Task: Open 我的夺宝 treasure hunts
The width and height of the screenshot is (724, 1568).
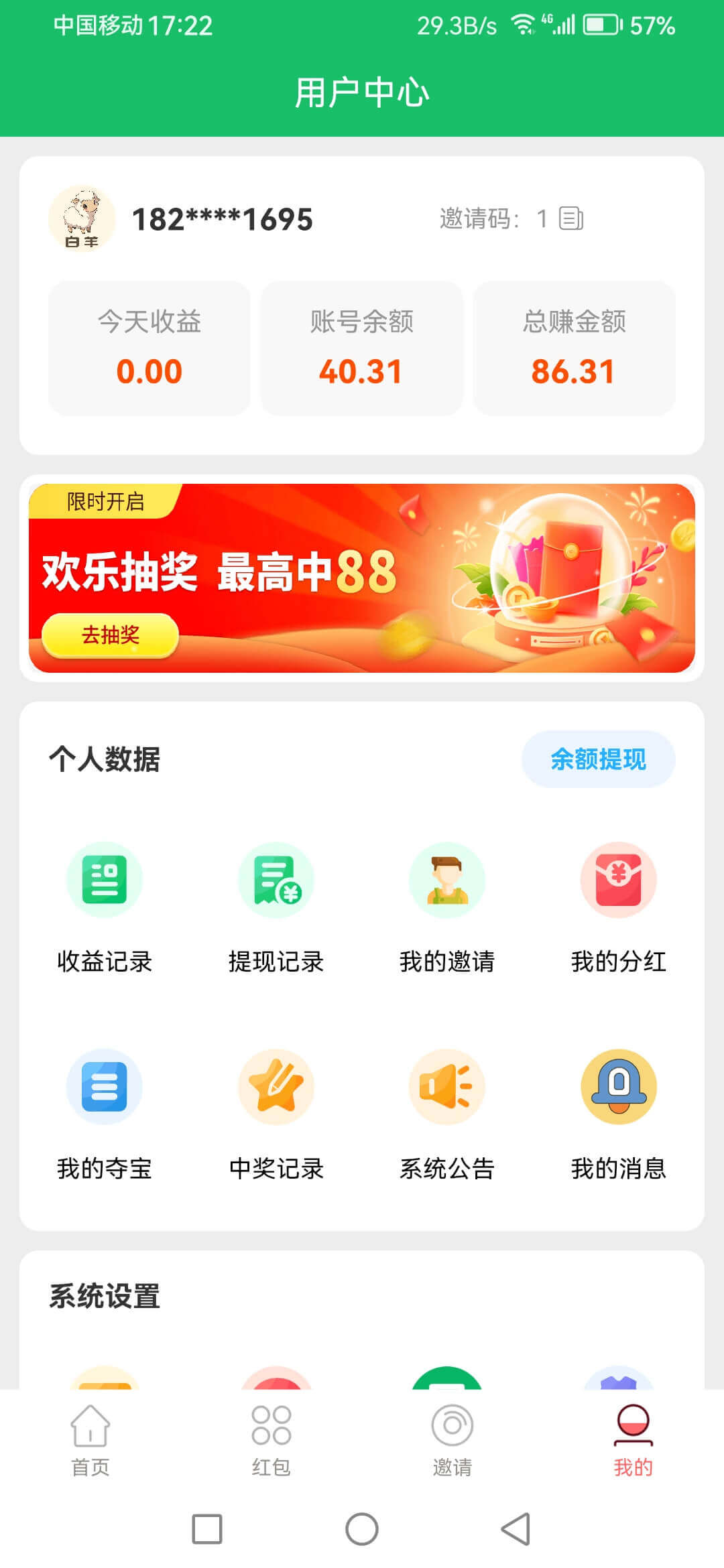Action: tap(105, 1112)
